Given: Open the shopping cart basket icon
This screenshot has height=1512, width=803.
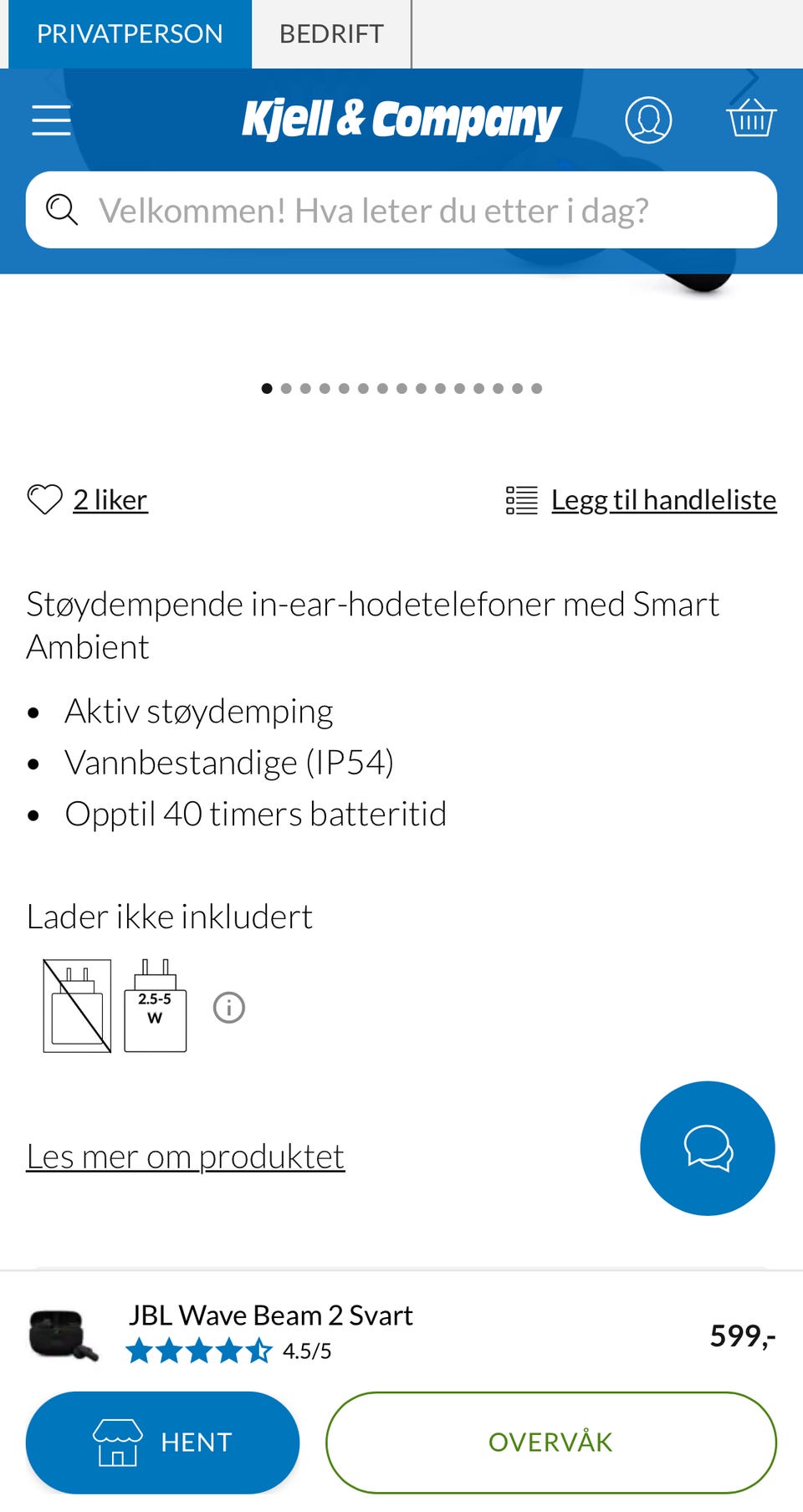Looking at the screenshot, I should [x=750, y=120].
